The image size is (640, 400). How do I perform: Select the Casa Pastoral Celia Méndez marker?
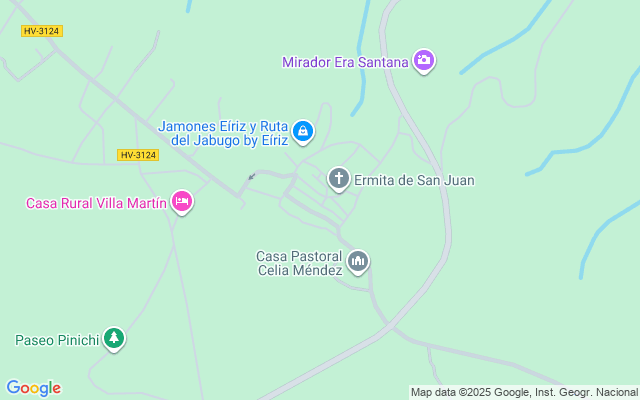(358, 263)
